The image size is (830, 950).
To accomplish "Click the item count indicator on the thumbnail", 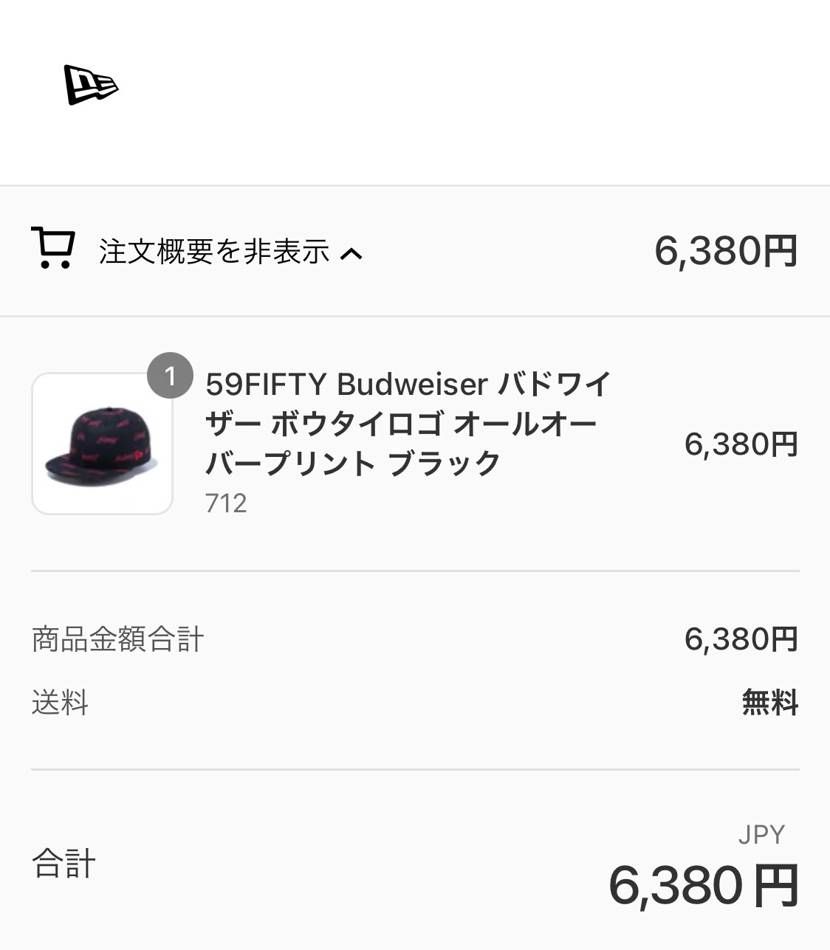I will click(170, 378).
